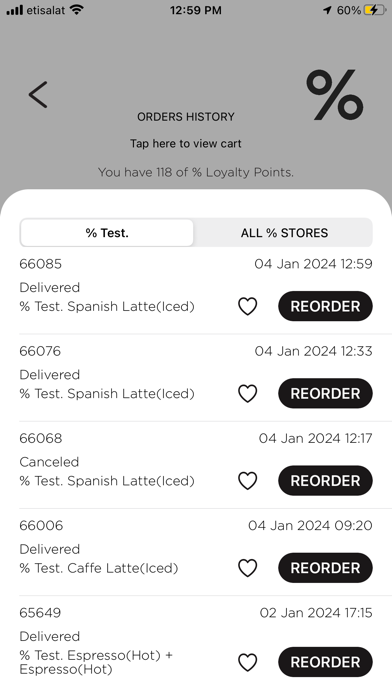Reorder order 66076
The height and width of the screenshot is (696, 392).
(325, 393)
